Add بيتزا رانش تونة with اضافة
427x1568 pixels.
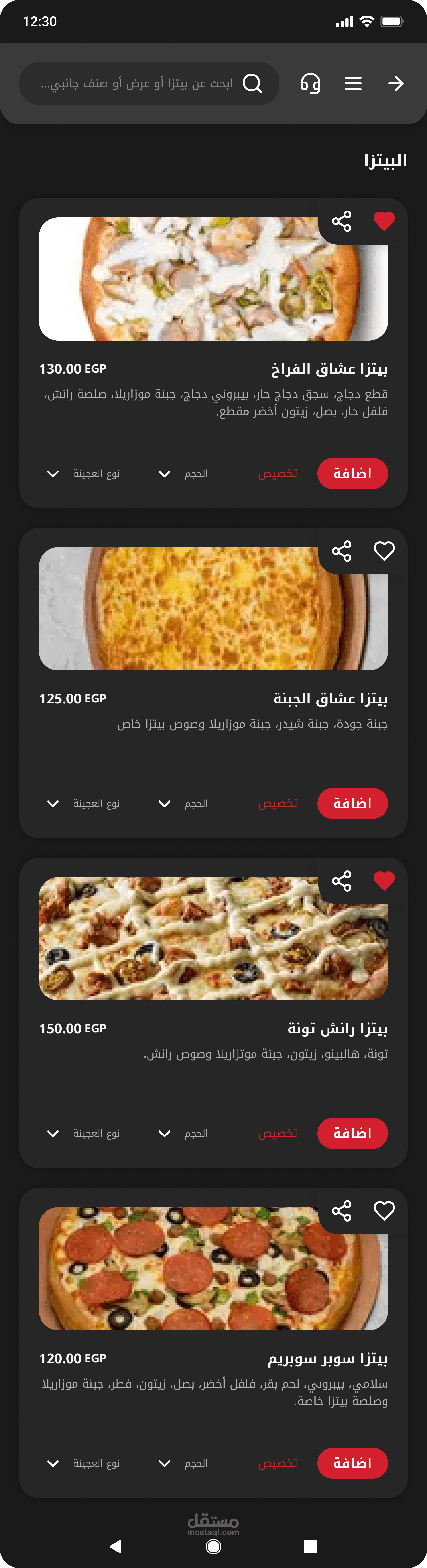(352, 1133)
